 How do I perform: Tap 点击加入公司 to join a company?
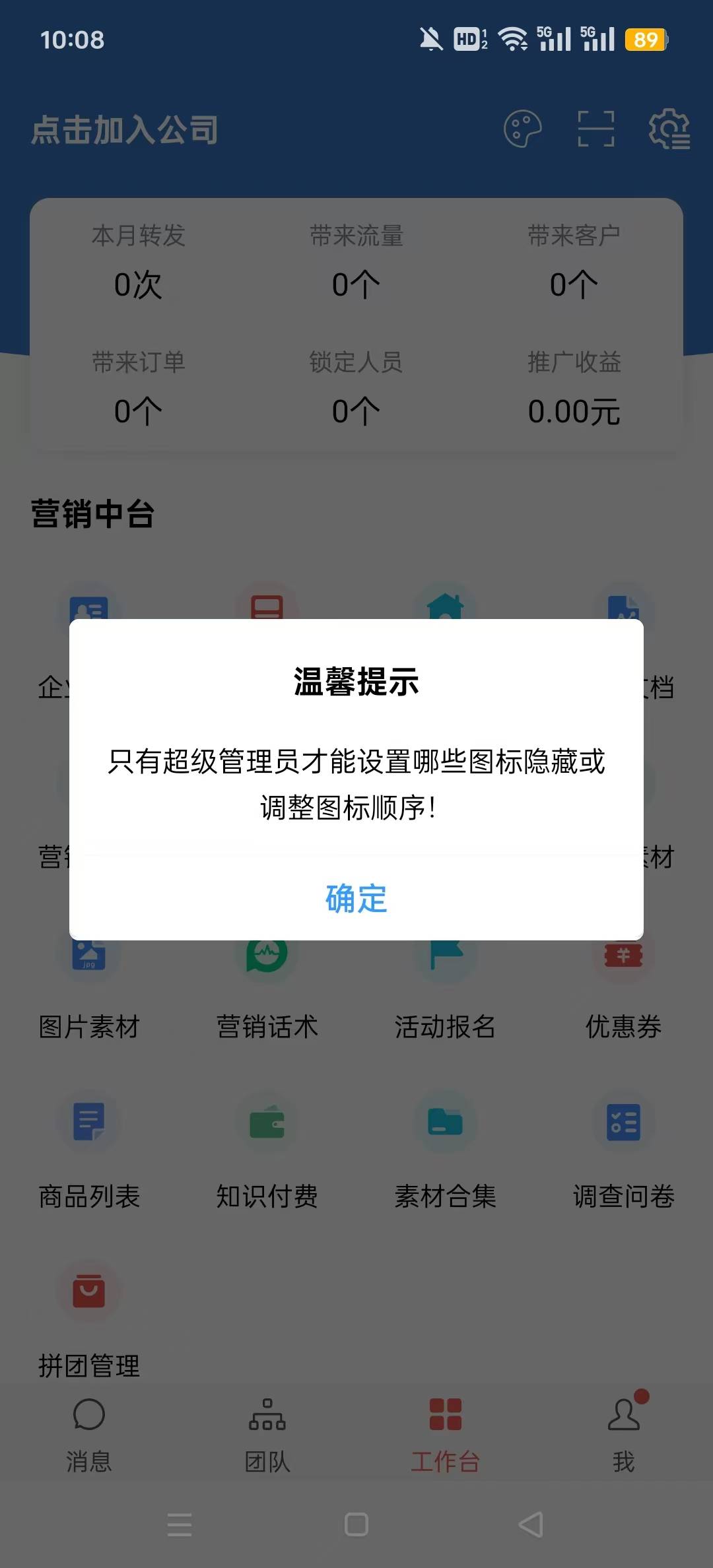click(x=127, y=129)
